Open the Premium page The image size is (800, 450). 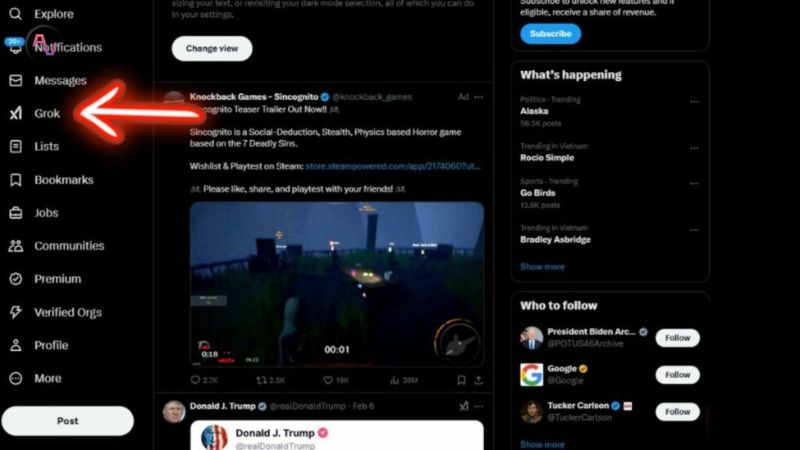(x=57, y=279)
